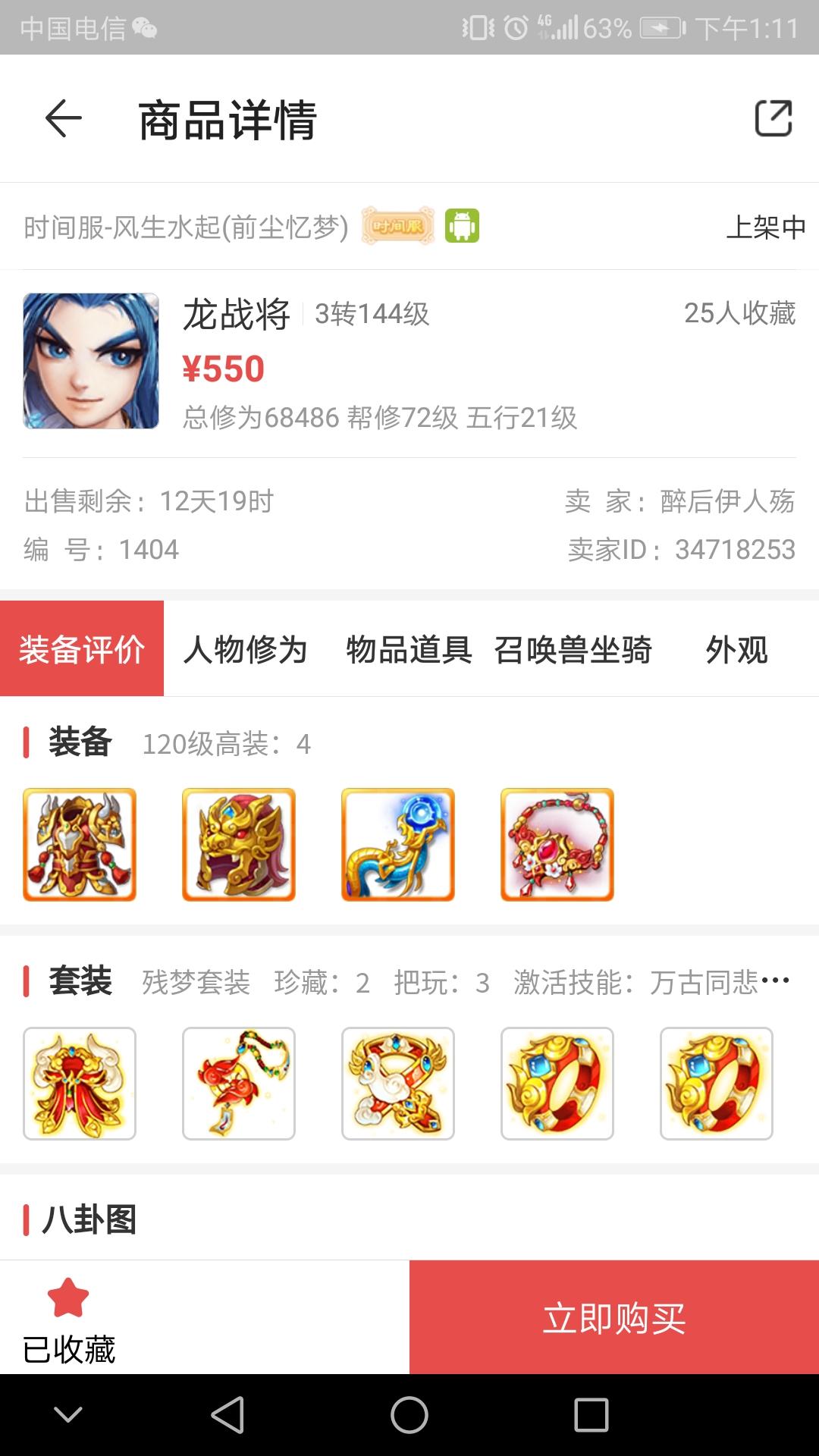Remove from favorites via 已收藏 star
The image size is (819, 1456).
[68, 1299]
